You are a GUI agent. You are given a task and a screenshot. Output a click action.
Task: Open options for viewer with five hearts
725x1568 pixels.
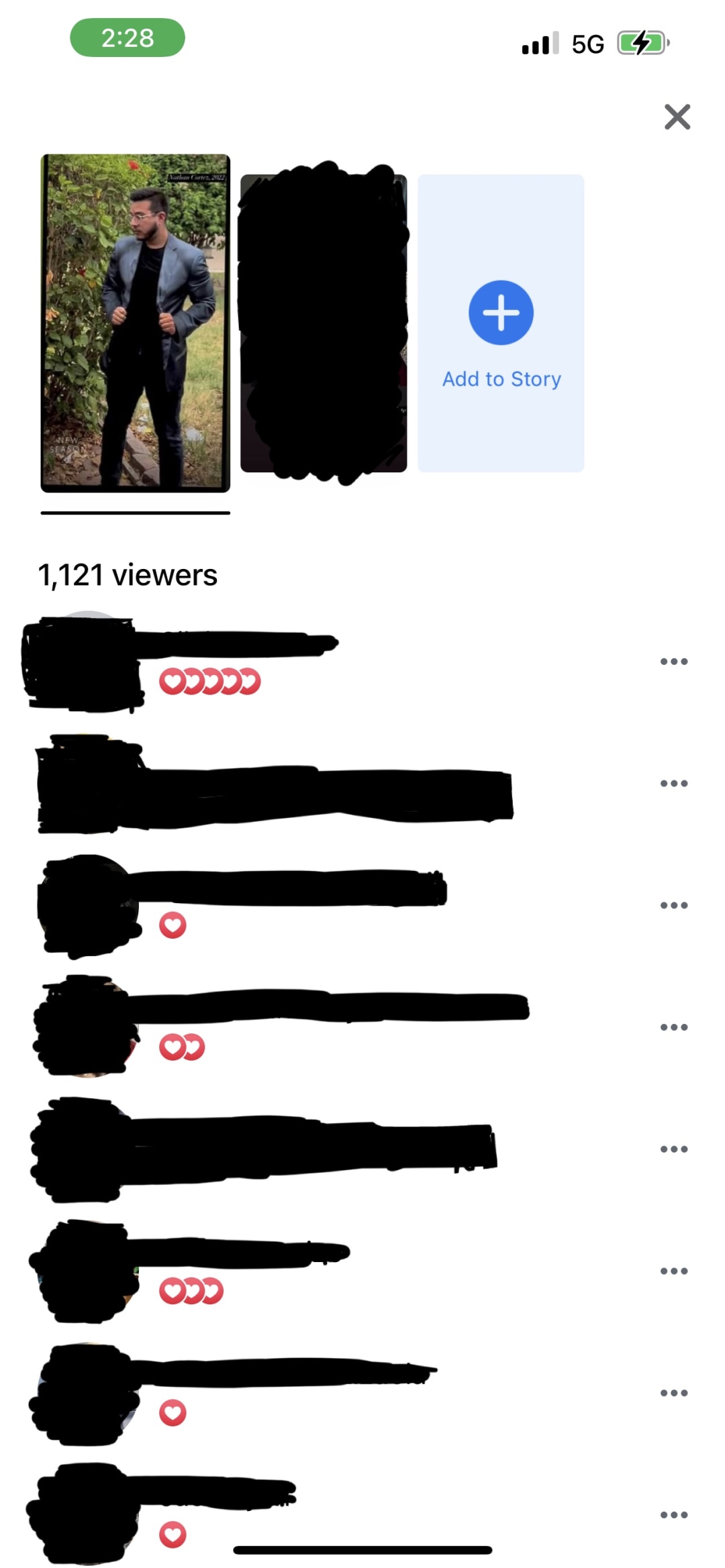[x=673, y=662]
